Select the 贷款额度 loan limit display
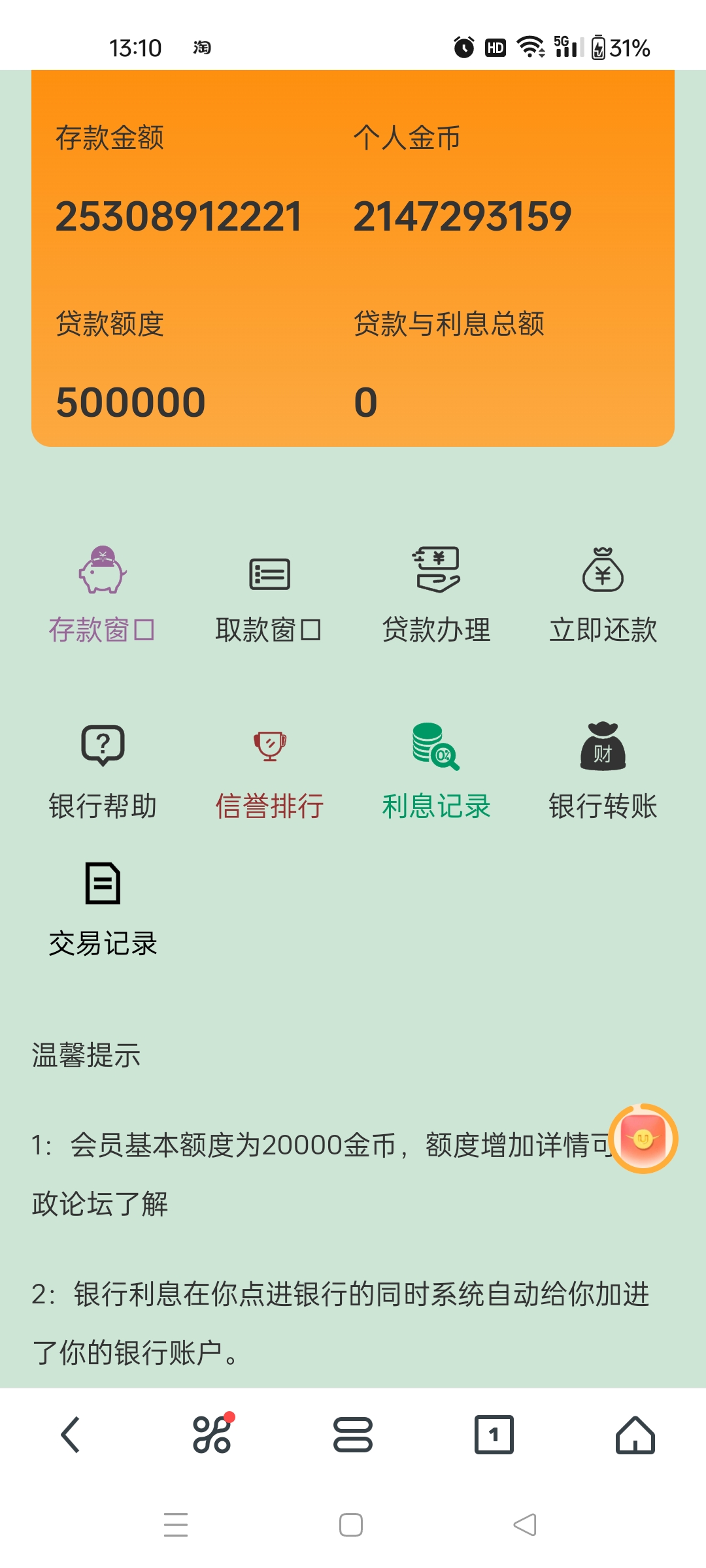Image resolution: width=706 pixels, height=1568 pixels. point(129,400)
